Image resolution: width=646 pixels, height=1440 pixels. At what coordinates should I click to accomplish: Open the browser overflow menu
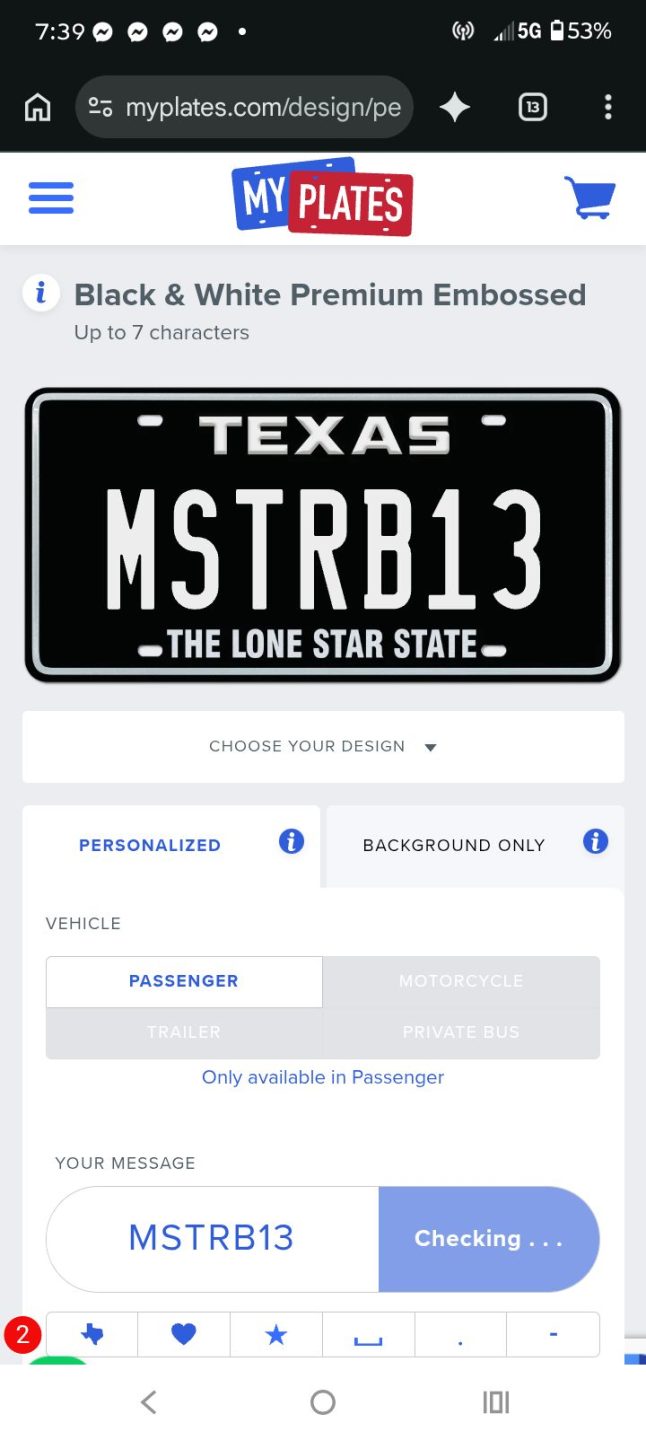tap(608, 107)
